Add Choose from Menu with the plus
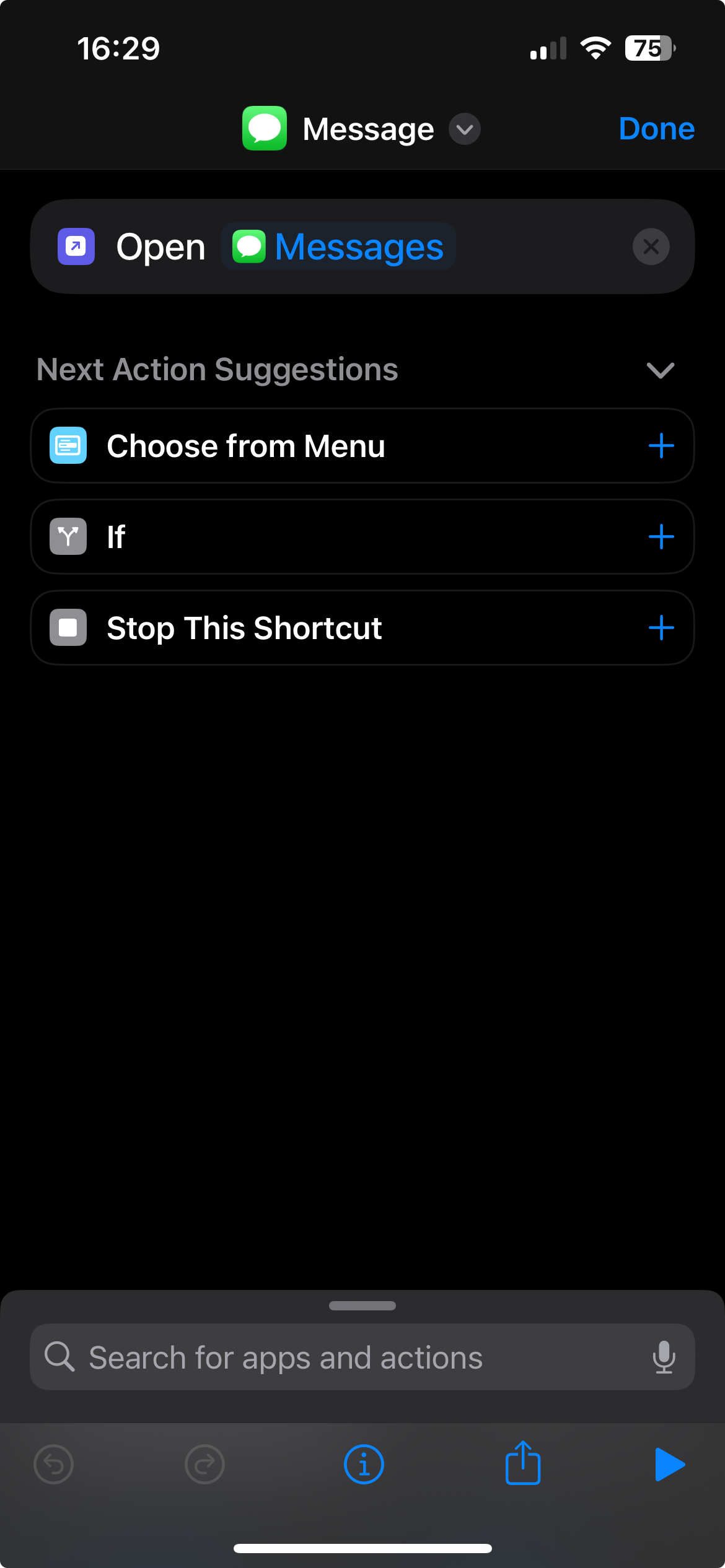This screenshot has width=725, height=1568. pos(662,445)
